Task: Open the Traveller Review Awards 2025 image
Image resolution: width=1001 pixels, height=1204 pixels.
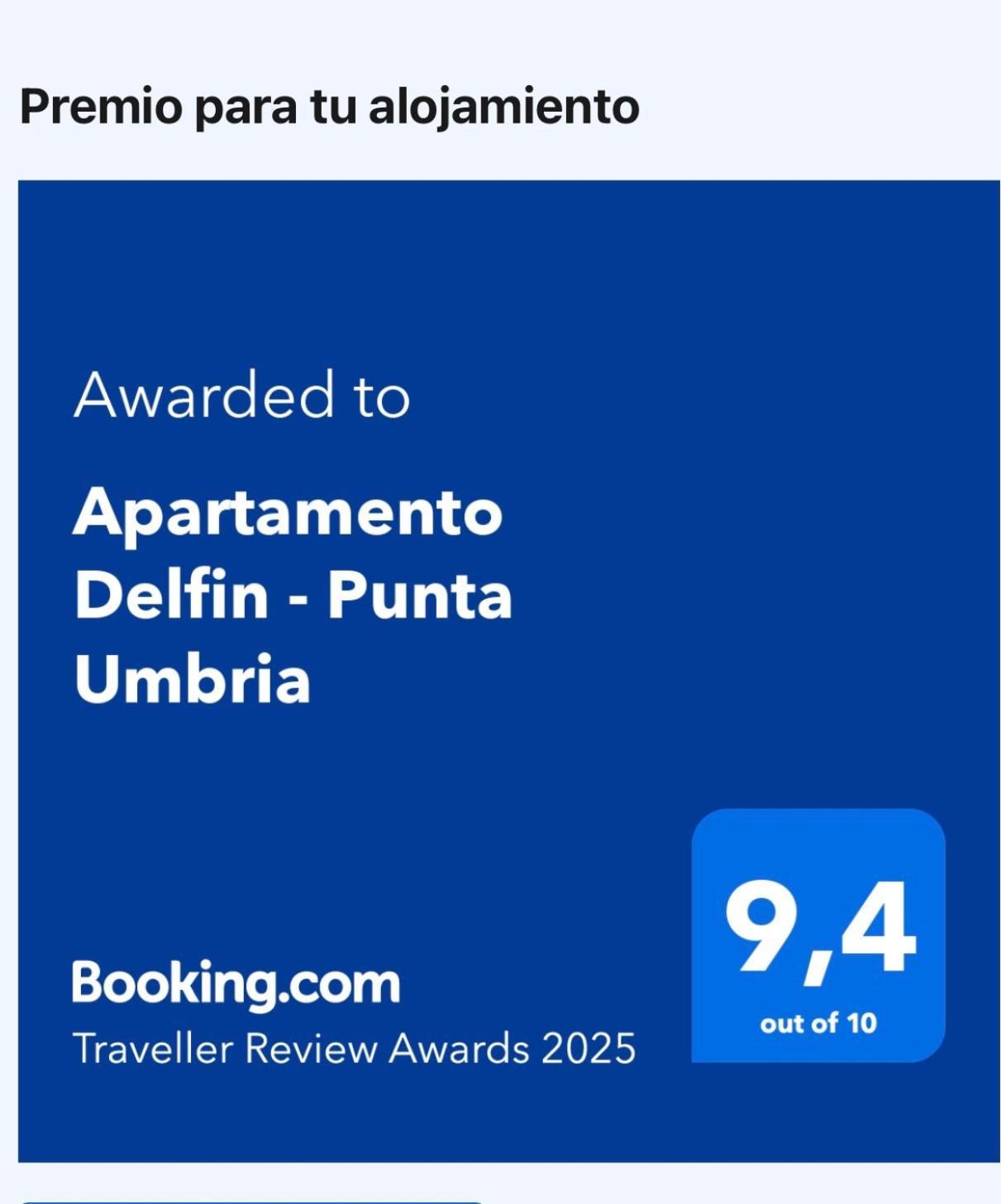Action: [508, 671]
